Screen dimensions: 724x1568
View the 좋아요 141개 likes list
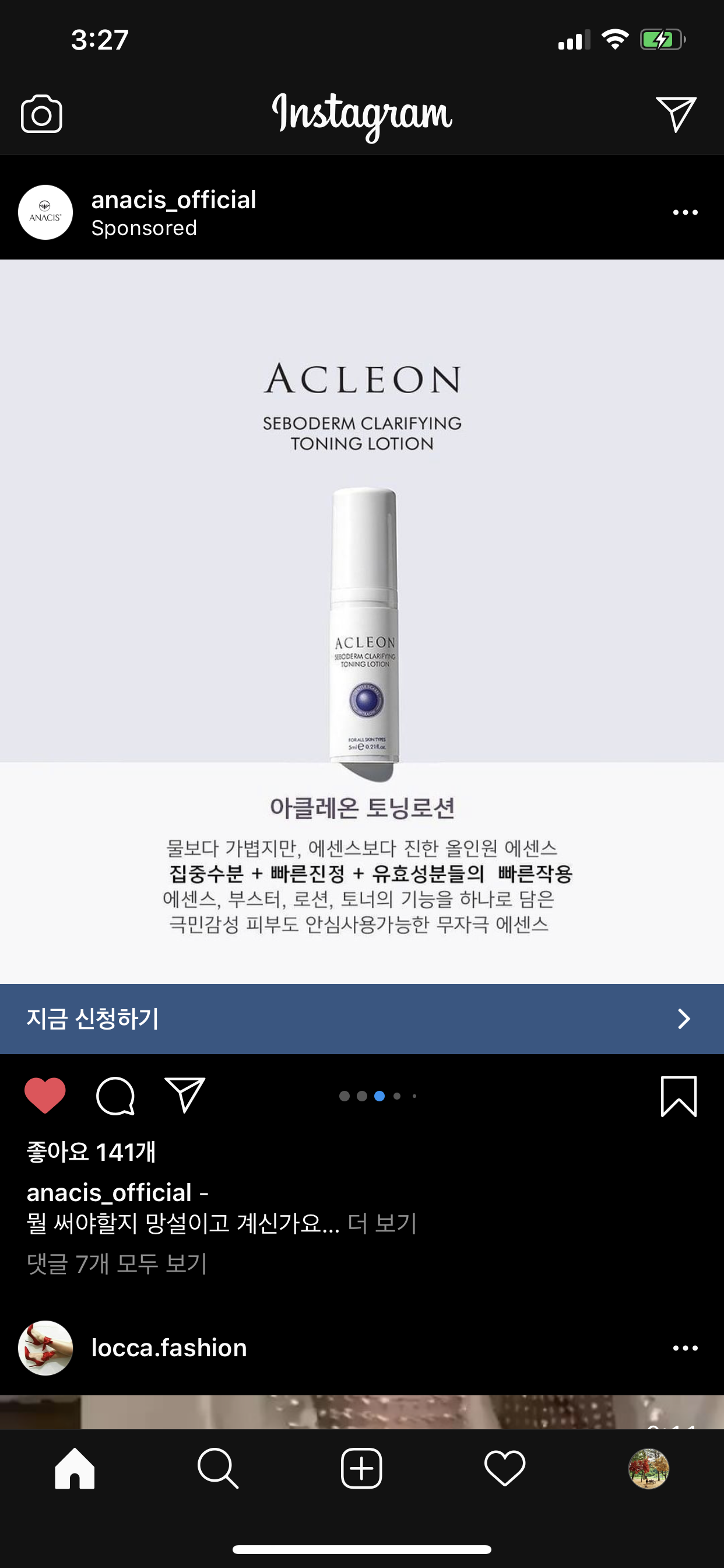click(92, 1151)
